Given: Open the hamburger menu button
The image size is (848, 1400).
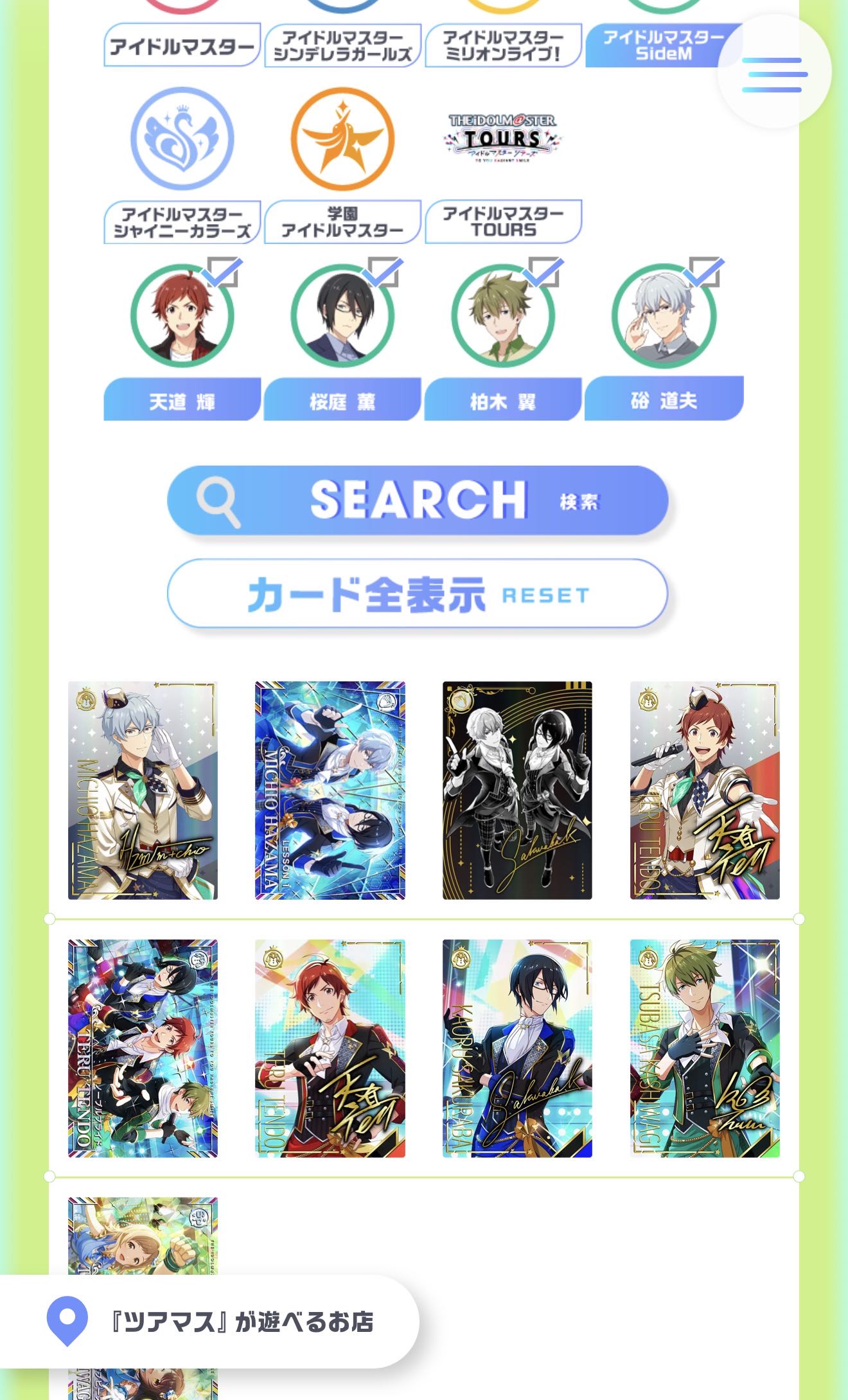Looking at the screenshot, I should pyautogui.click(x=774, y=74).
